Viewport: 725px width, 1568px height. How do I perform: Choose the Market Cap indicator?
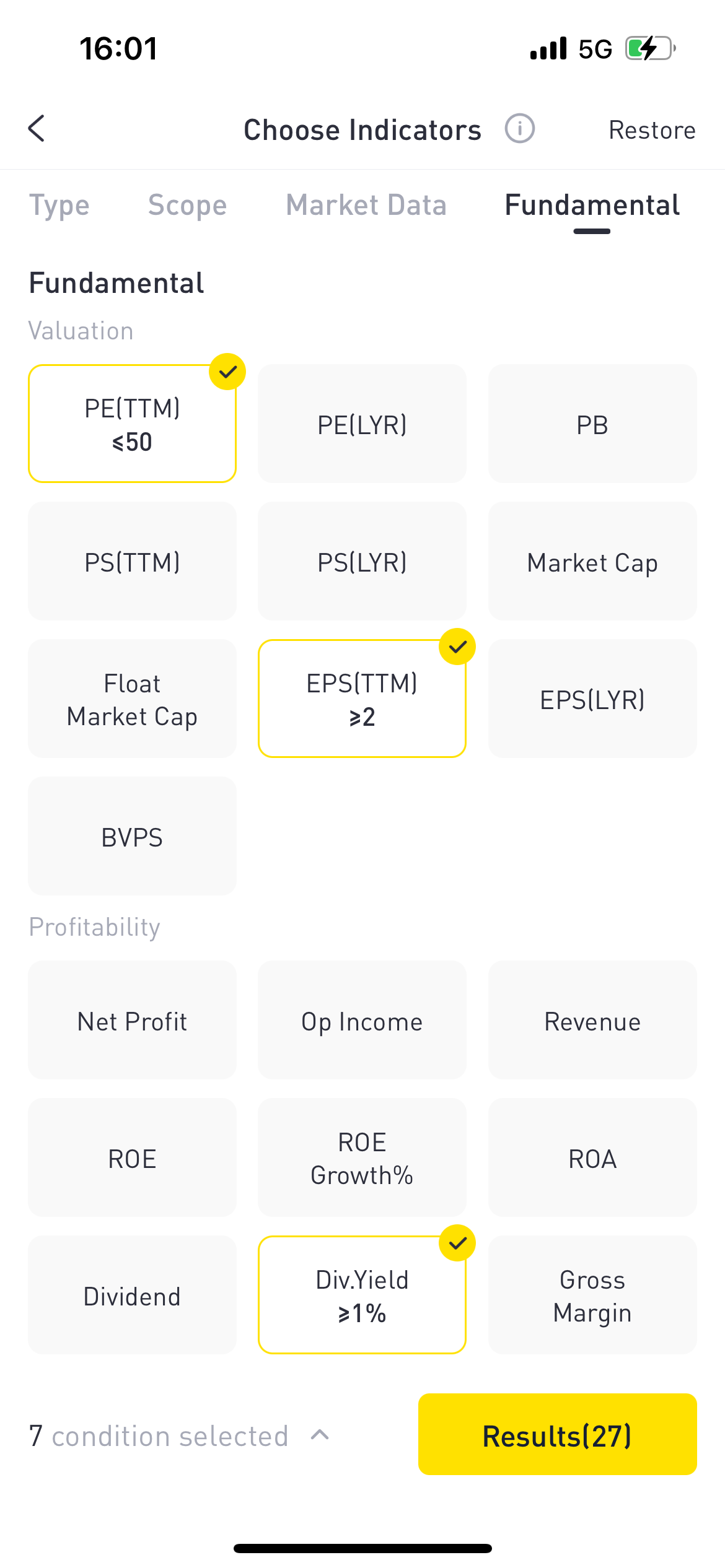click(592, 561)
